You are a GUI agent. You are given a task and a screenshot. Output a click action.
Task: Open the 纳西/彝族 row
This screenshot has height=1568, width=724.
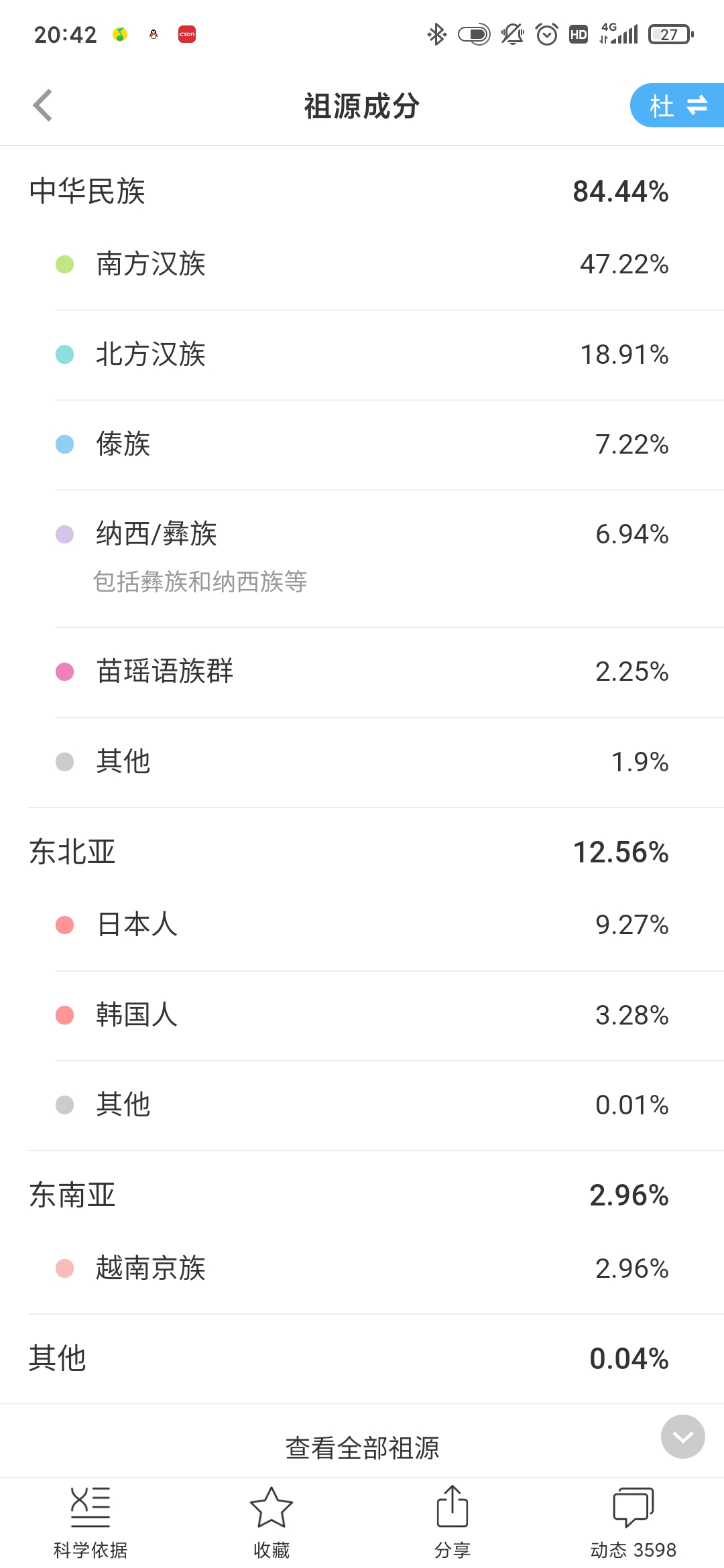pos(362,559)
